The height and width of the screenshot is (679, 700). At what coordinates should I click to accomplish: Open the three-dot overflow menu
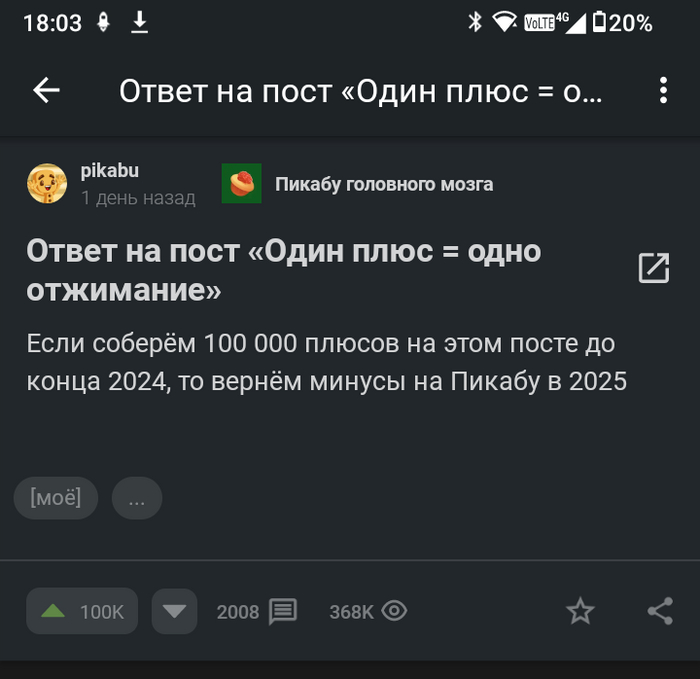663,91
